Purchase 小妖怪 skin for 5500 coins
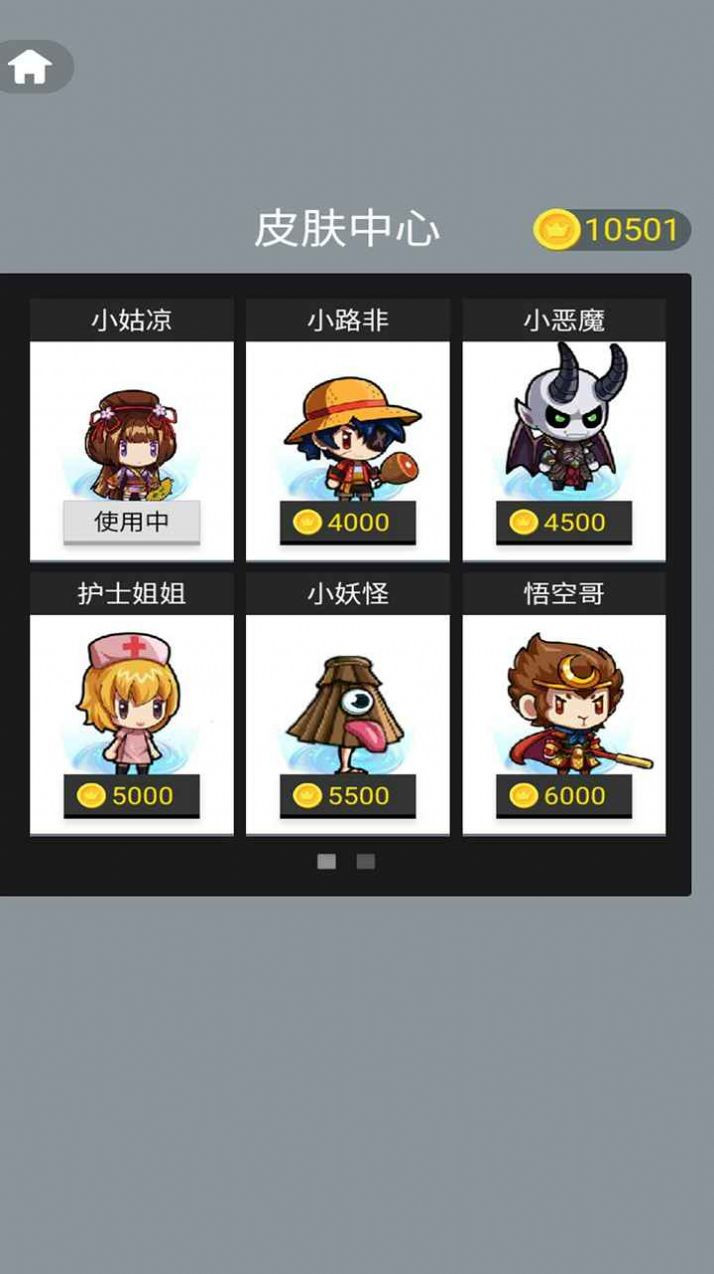The image size is (714, 1274). tap(347, 796)
